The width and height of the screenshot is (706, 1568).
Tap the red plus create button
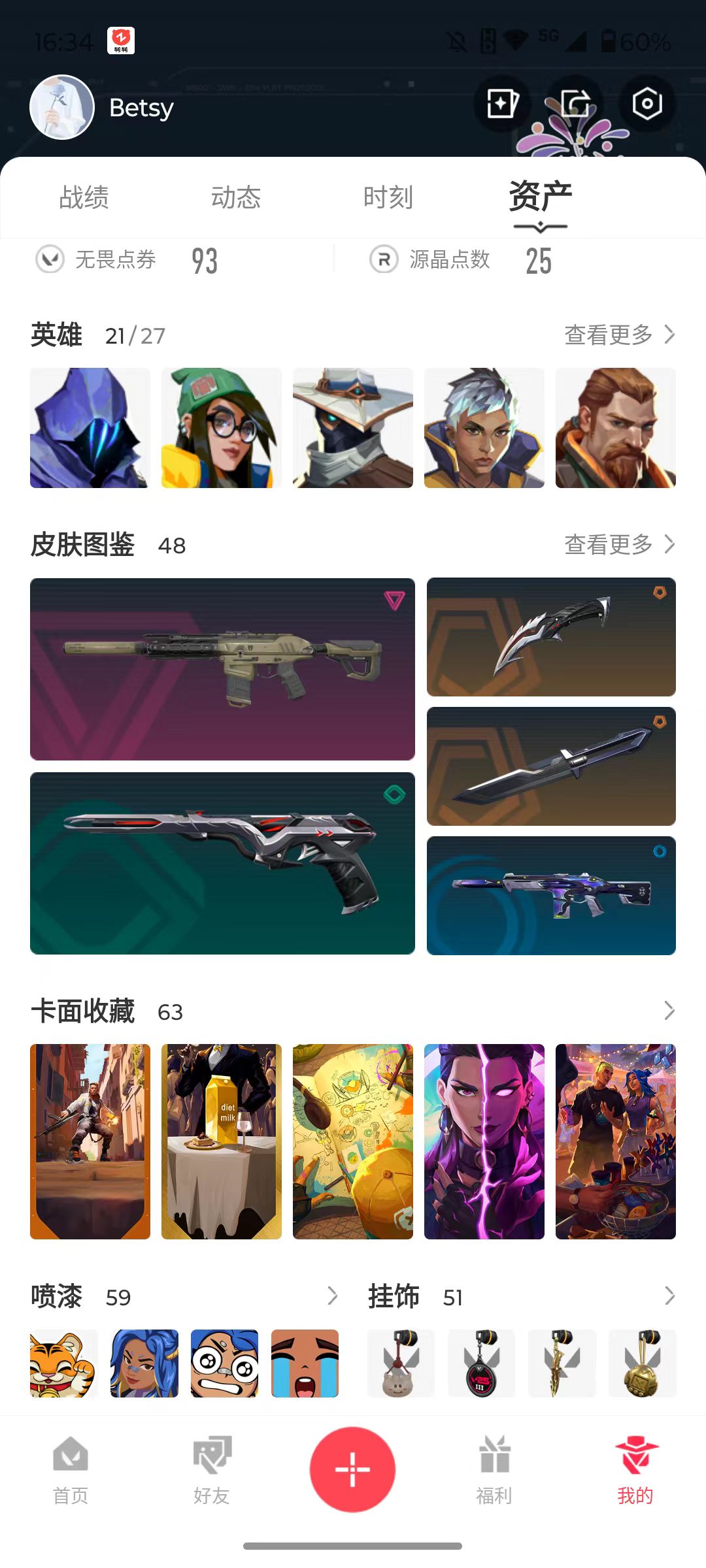tap(352, 1469)
